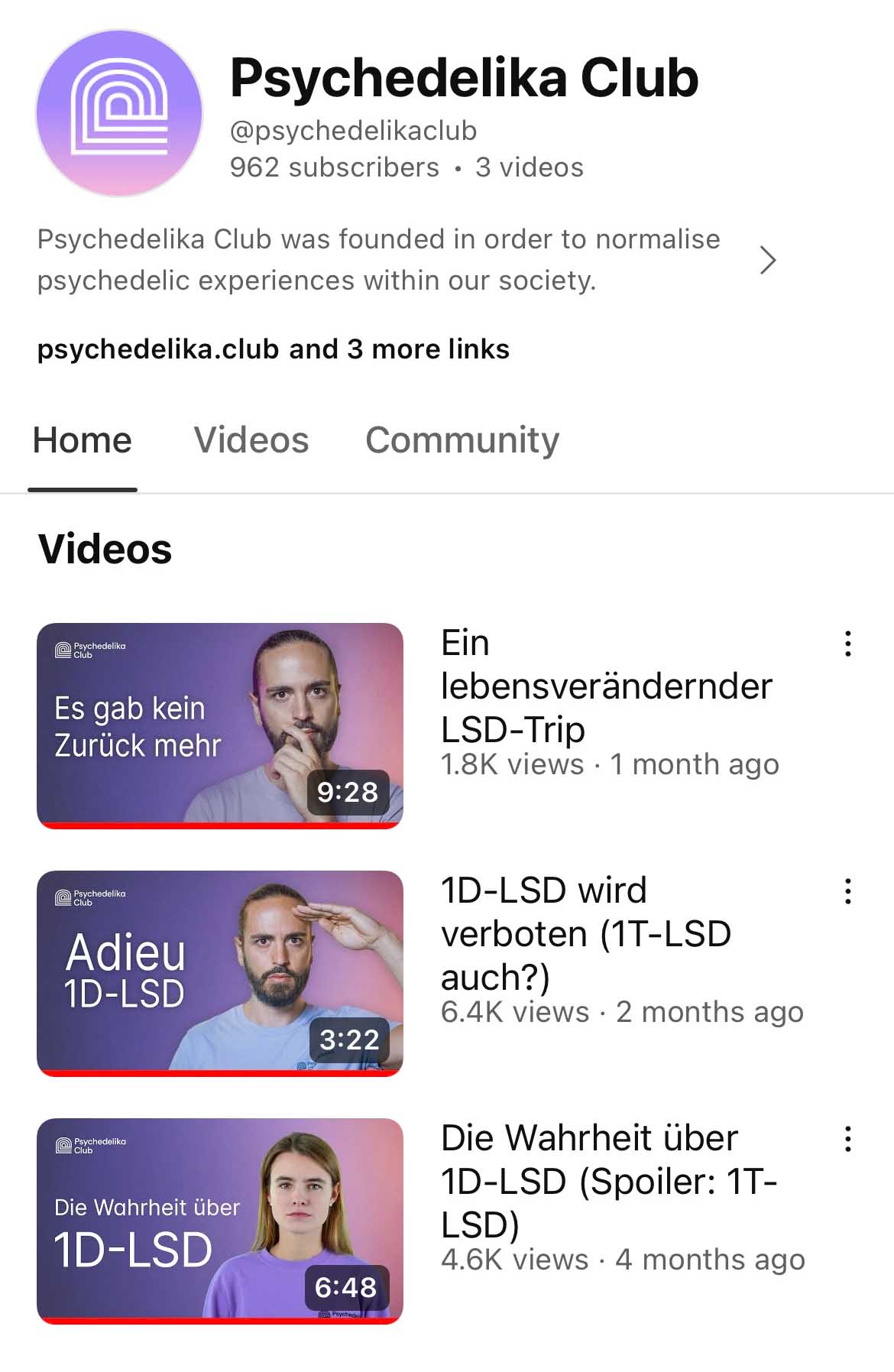
Task: Open psychedelika.club and 3 more links
Action: (273, 349)
